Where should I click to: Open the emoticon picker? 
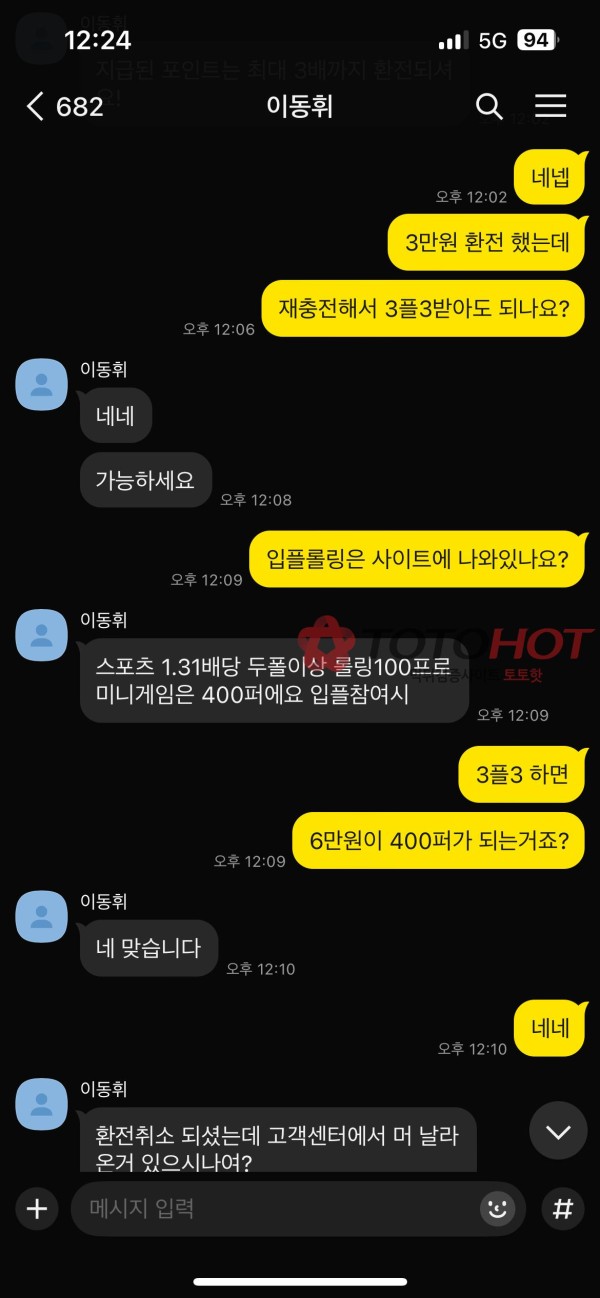click(497, 1209)
